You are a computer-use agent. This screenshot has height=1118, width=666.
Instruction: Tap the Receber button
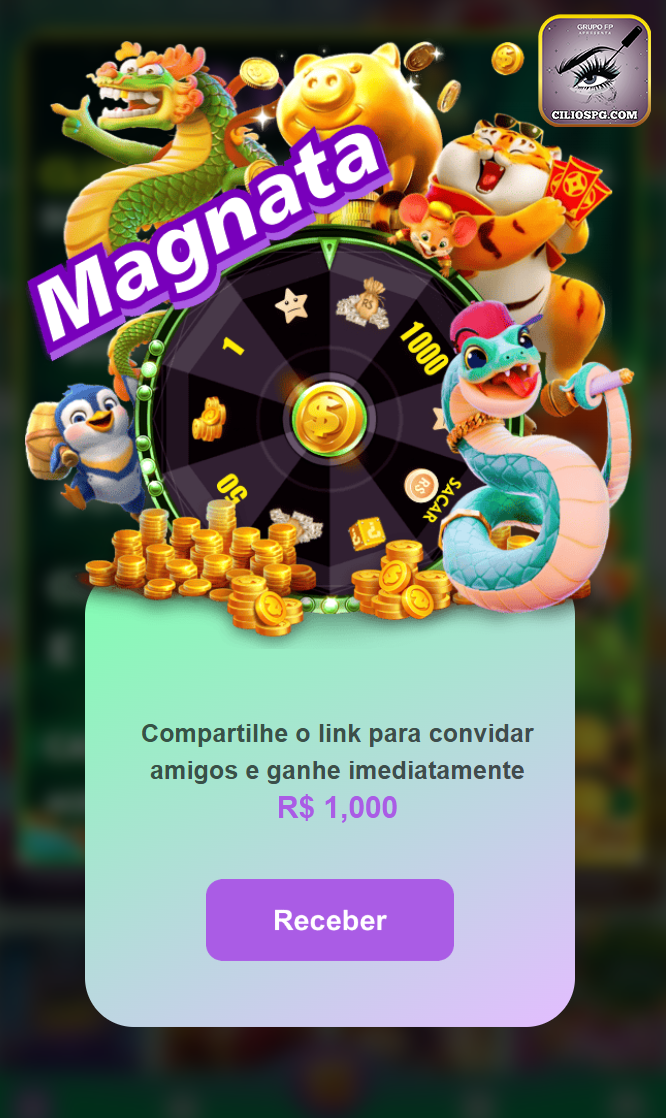(330, 920)
